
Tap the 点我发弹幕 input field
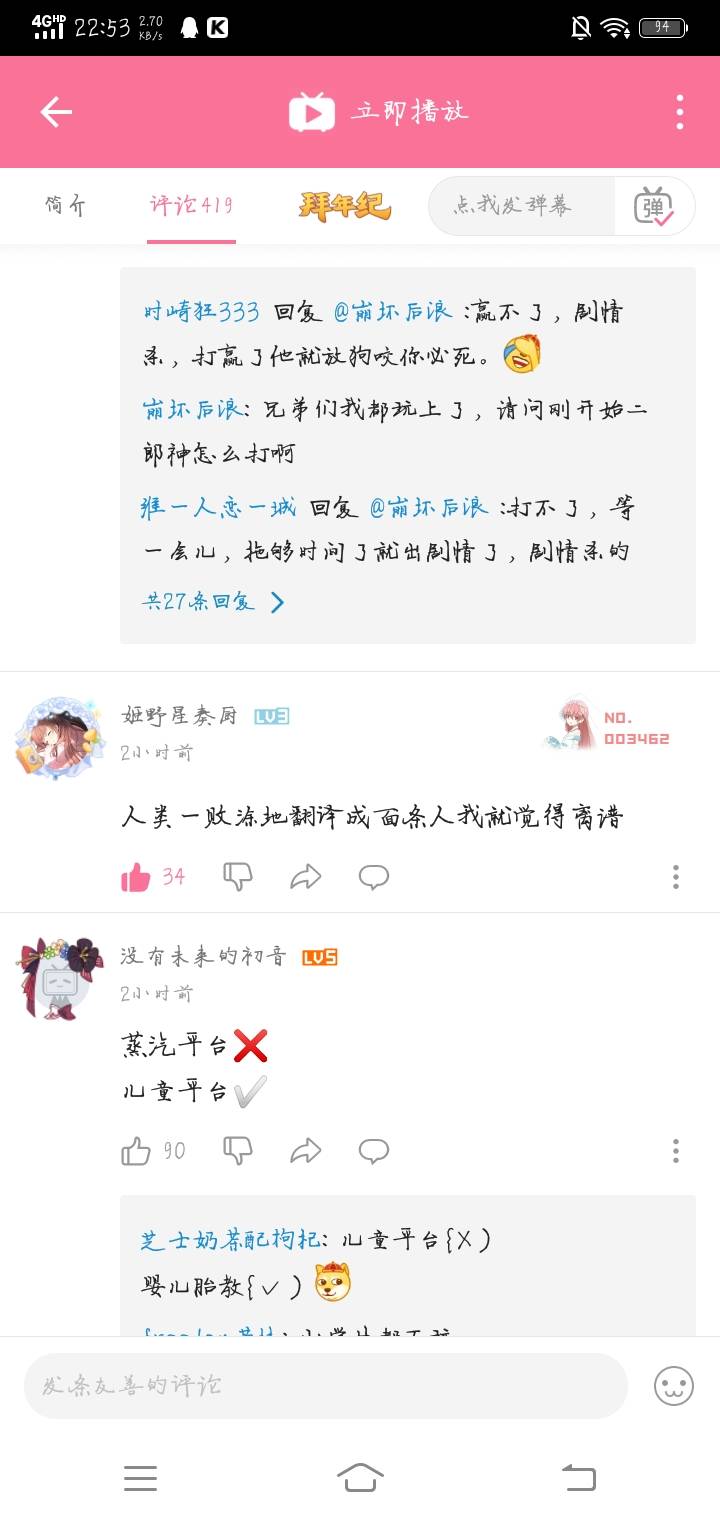[520, 206]
